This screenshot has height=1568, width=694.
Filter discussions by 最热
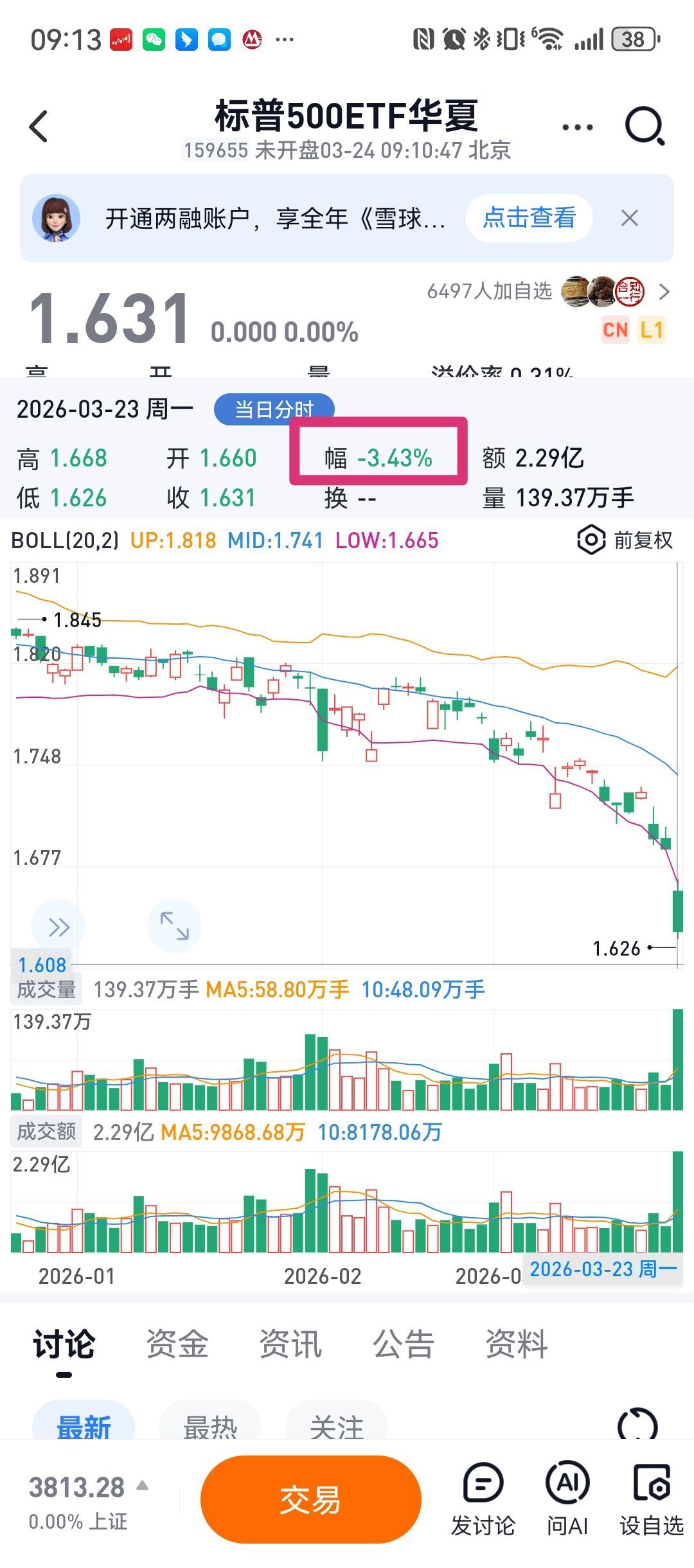tap(210, 1427)
